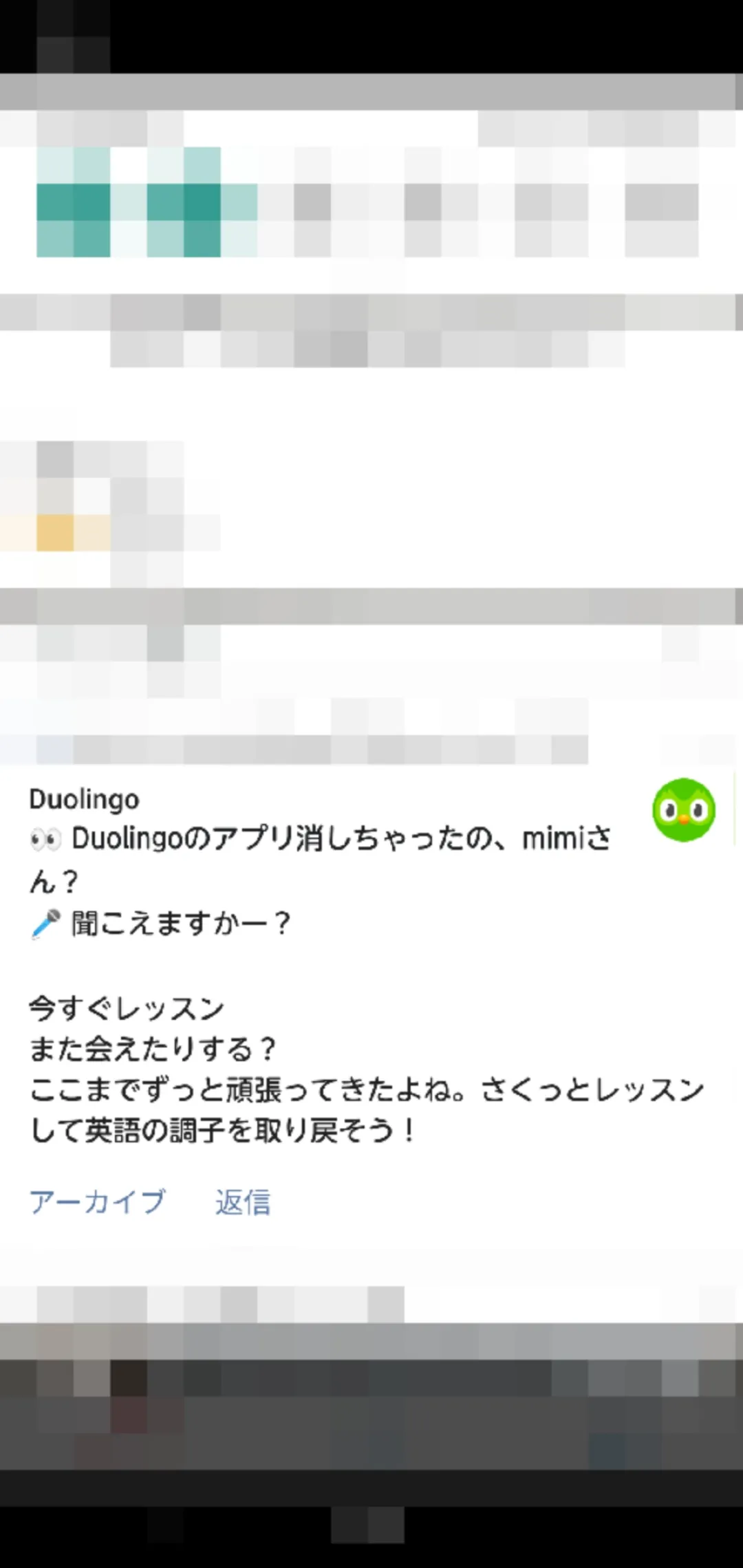
Task: Tap the アーカイブ (Archive) action
Action: point(97,1201)
